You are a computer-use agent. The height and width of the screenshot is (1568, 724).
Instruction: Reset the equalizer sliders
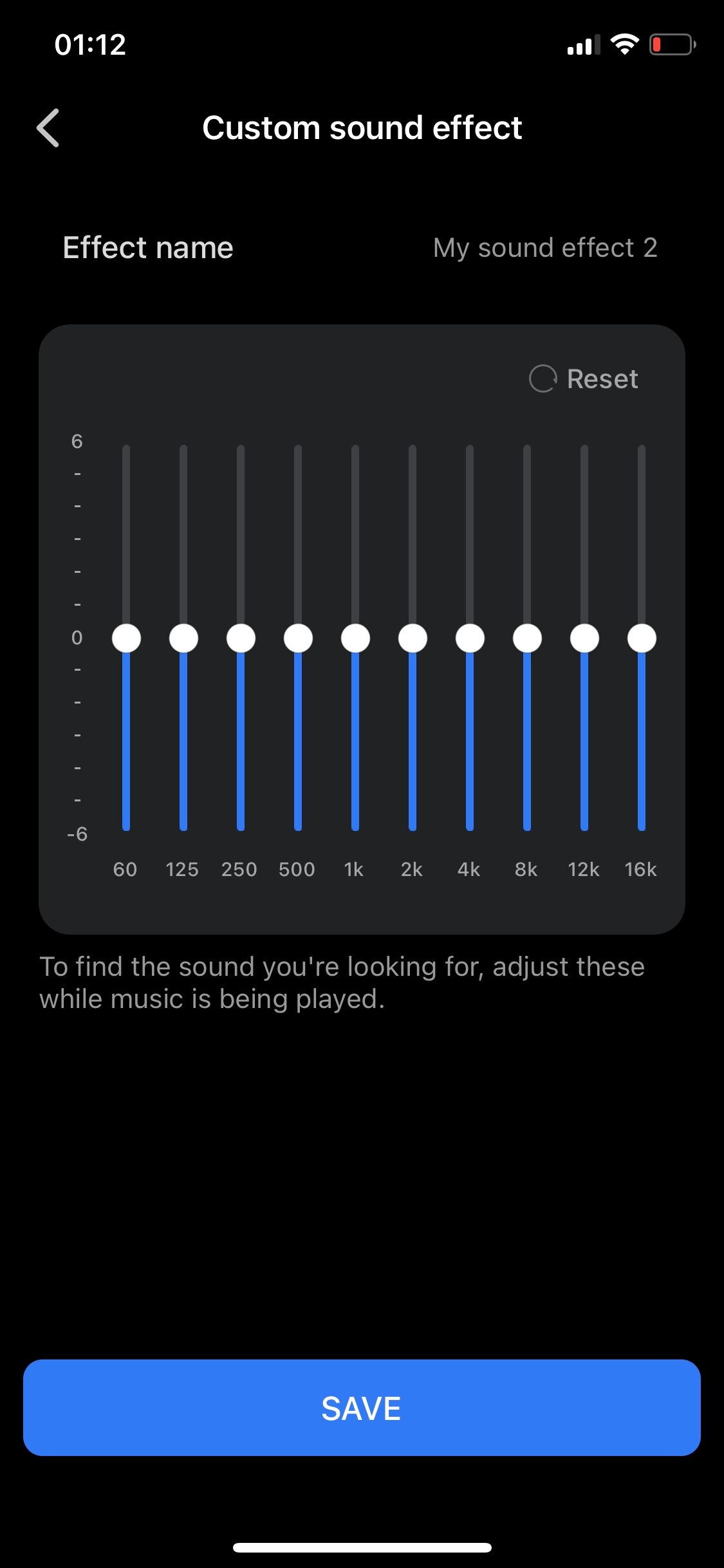tap(584, 378)
